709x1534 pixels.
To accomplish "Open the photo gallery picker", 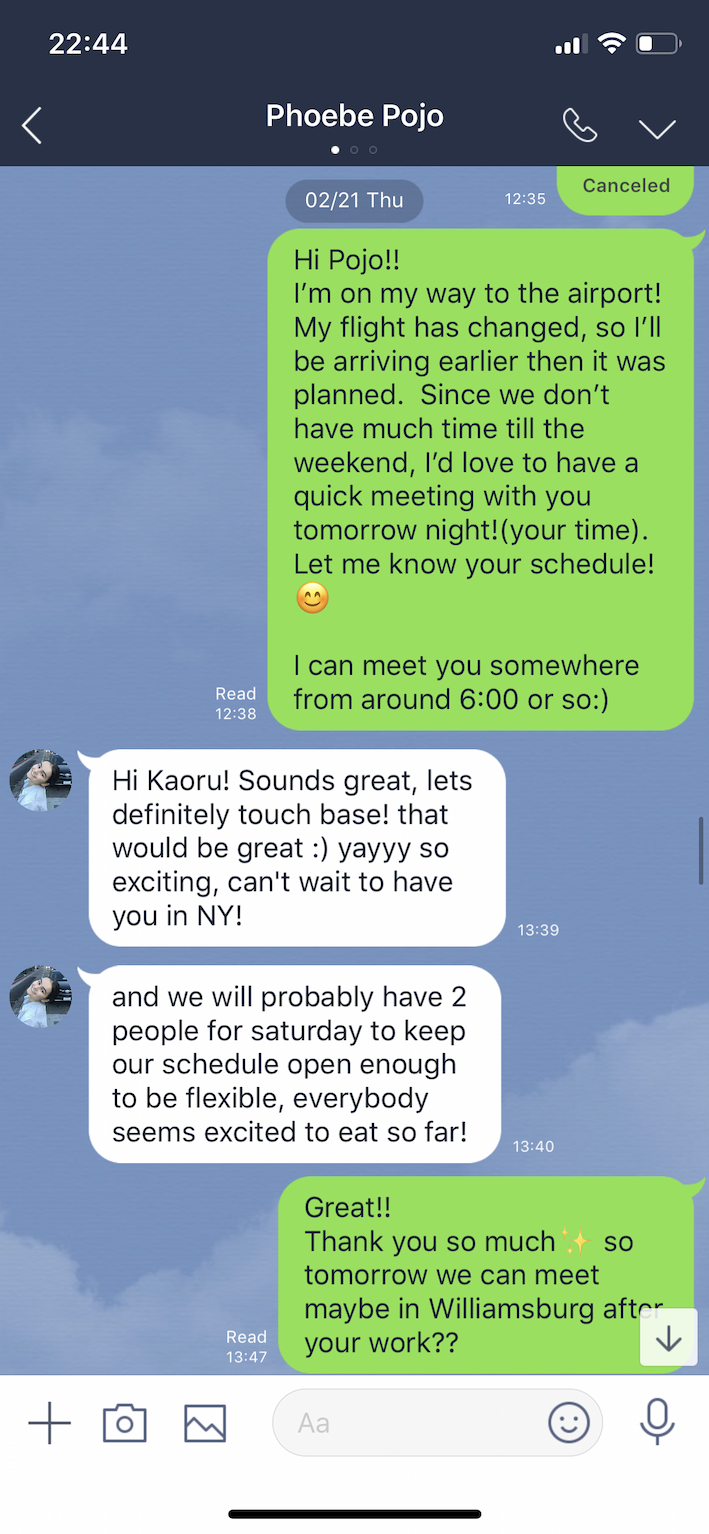I will pyautogui.click(x=205, y=1422).
